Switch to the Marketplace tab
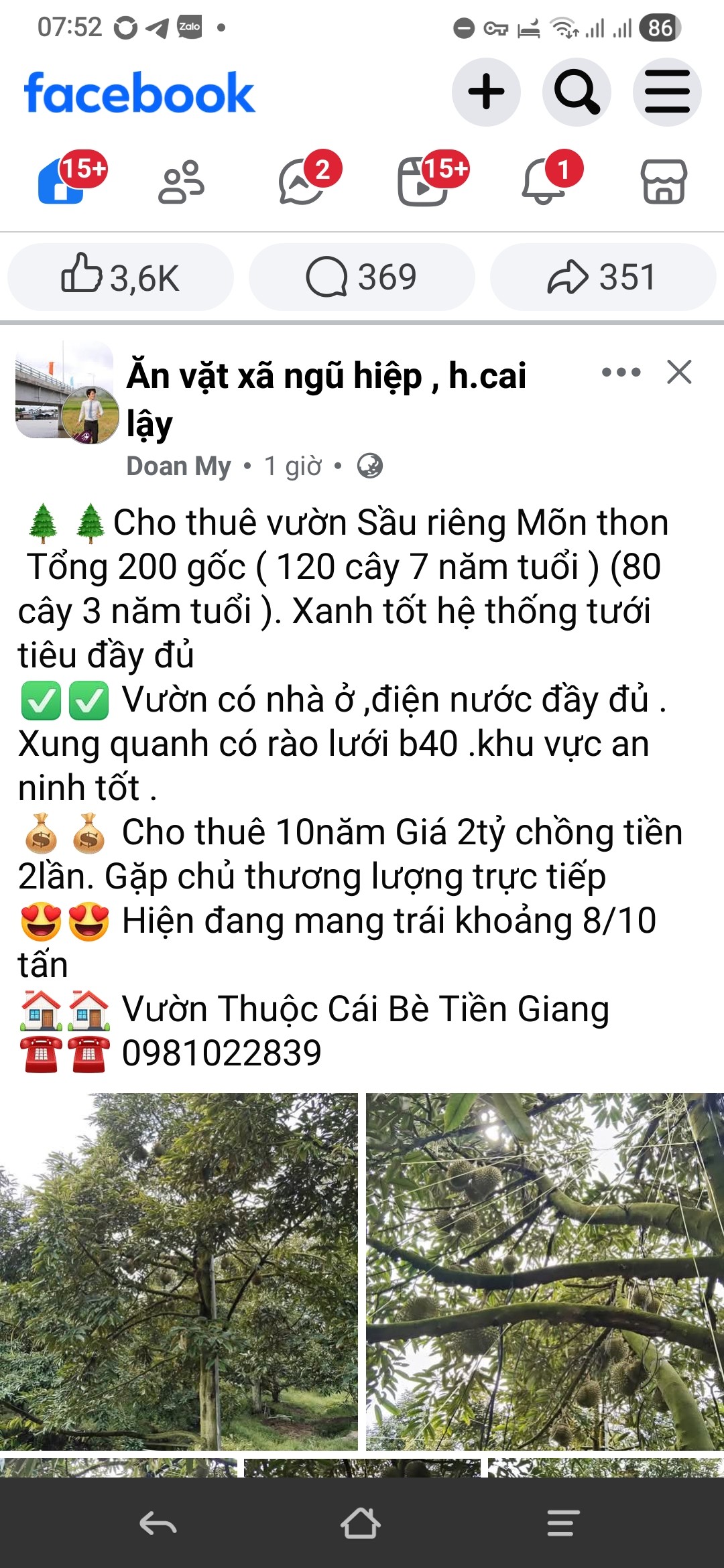This screenshot has height=1568, width=724. 664,182
